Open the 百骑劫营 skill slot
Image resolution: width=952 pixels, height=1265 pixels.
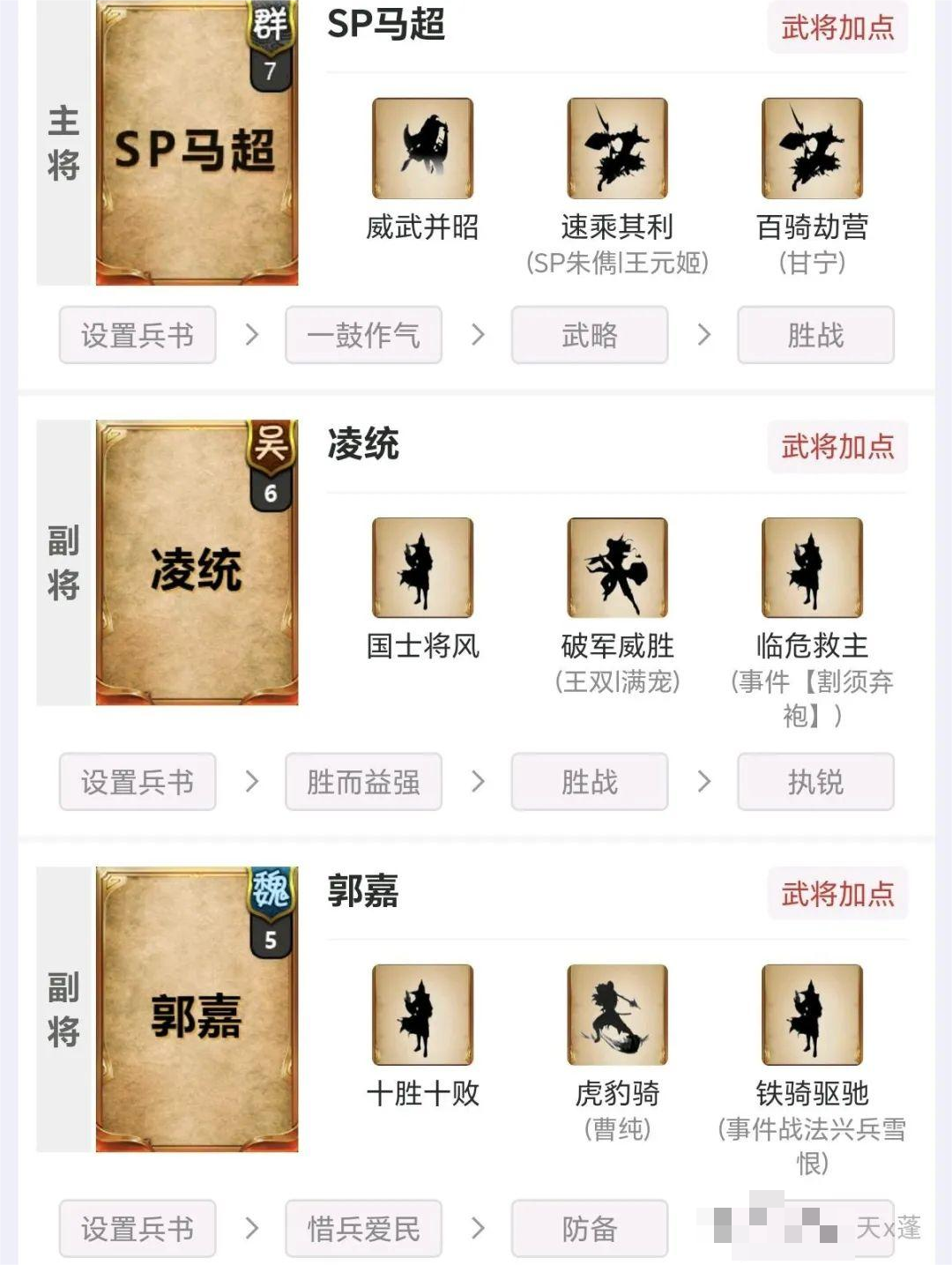[x=812, y=148]
